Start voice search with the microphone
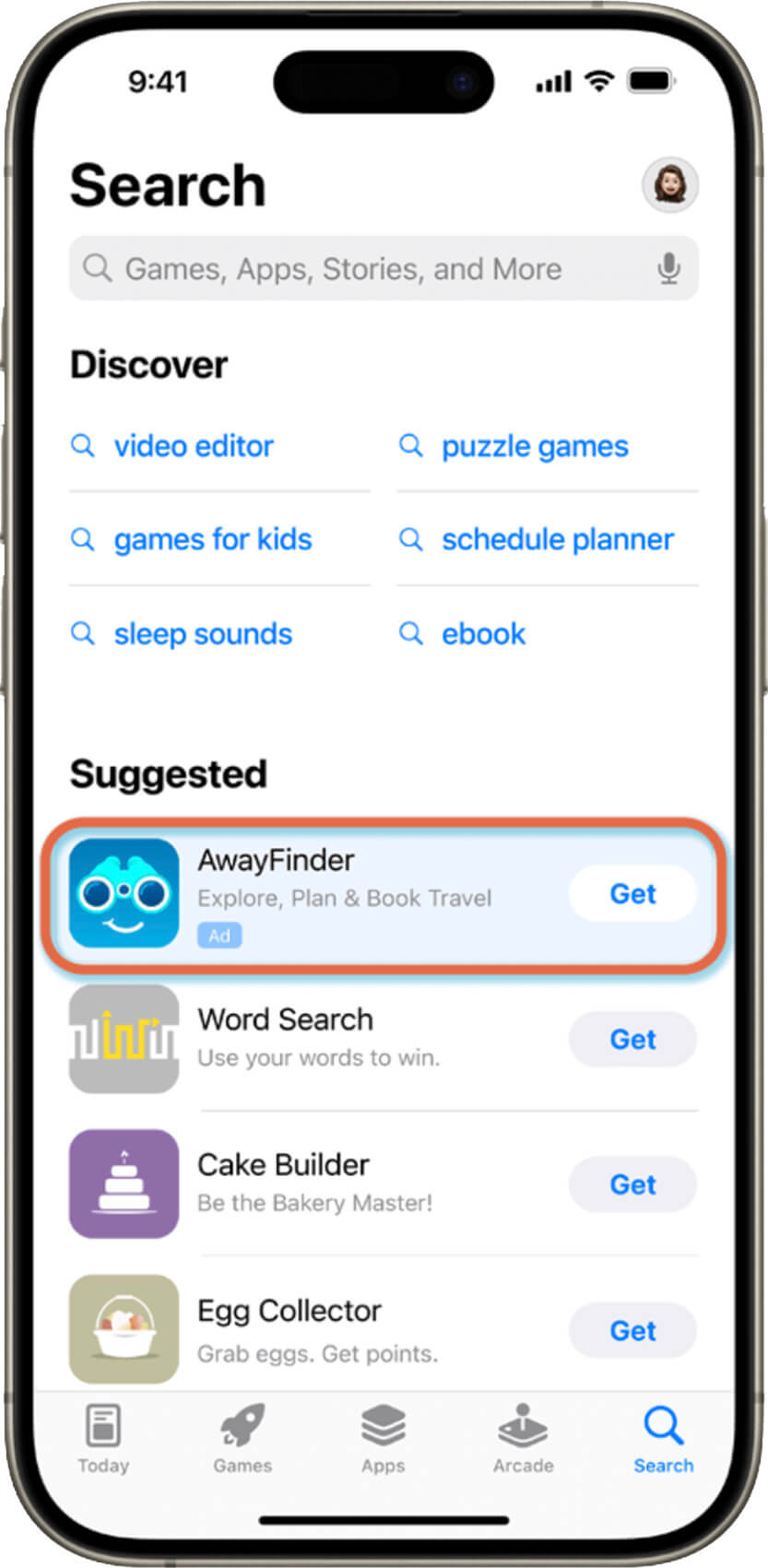Screen dimensions: 768x1568 pyautogui.click(x=668, y=269)
